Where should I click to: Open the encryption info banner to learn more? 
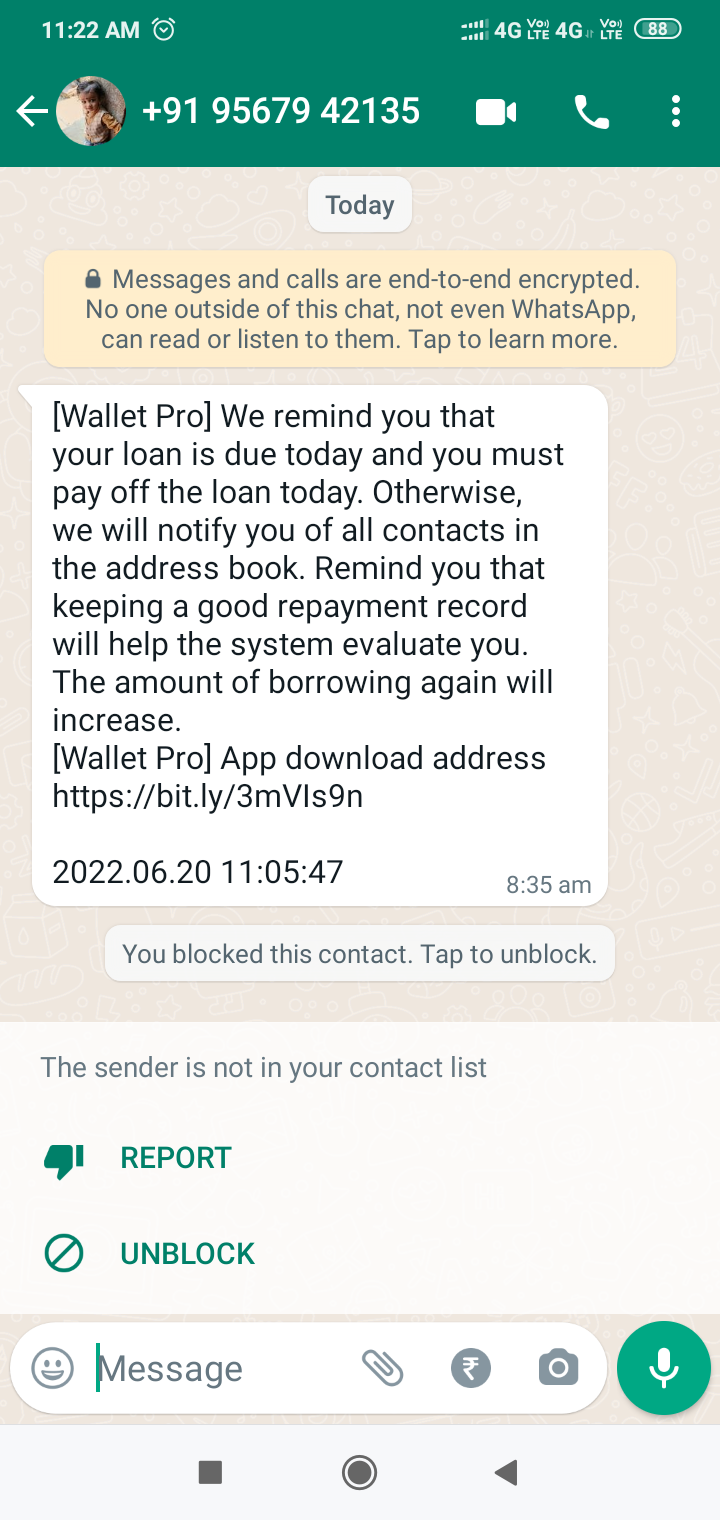click(360, 309)
